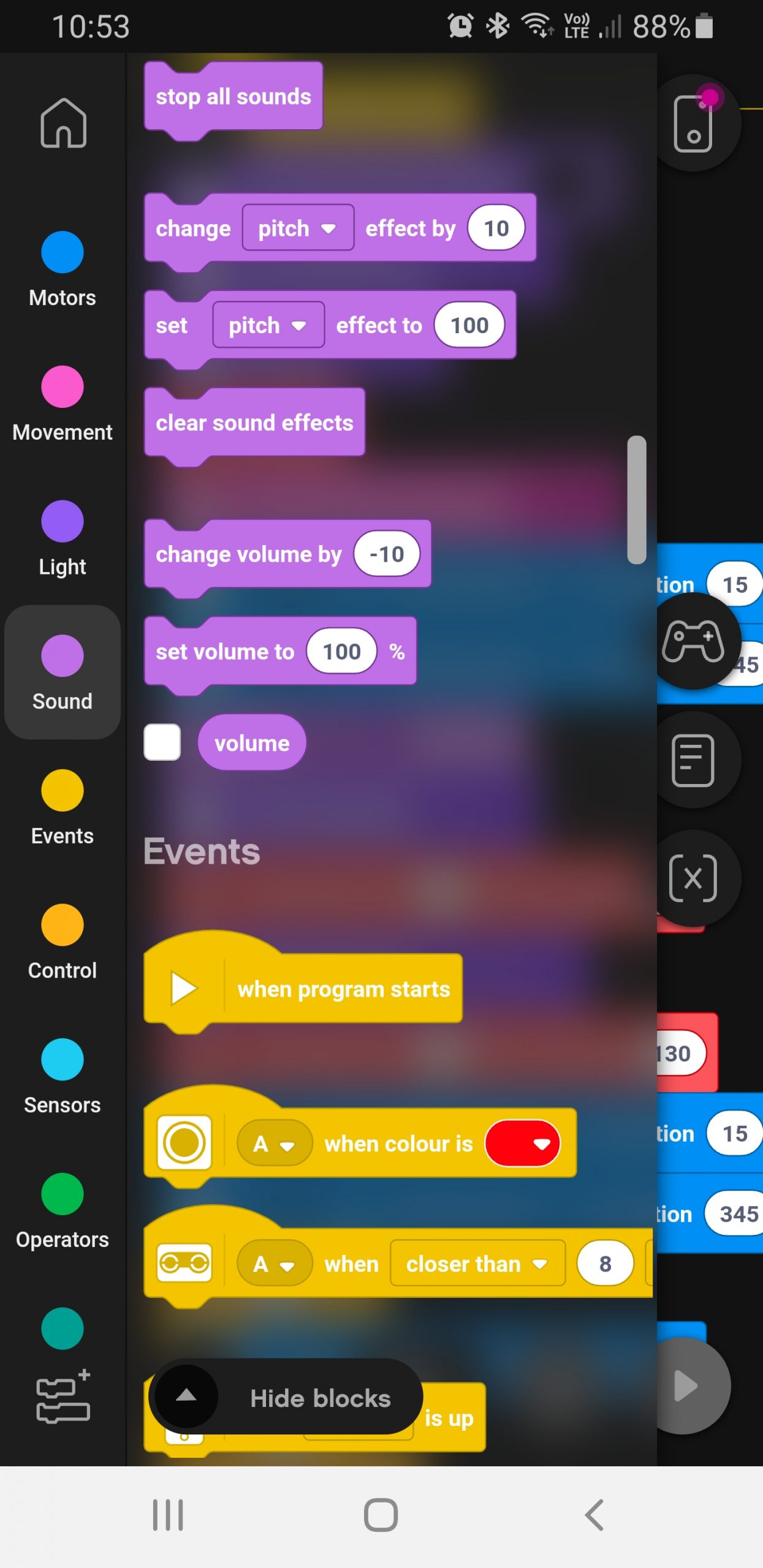This screenshot has width=763, height=1568.
Task: Go to the home screen icon
Action: point(63,123)
